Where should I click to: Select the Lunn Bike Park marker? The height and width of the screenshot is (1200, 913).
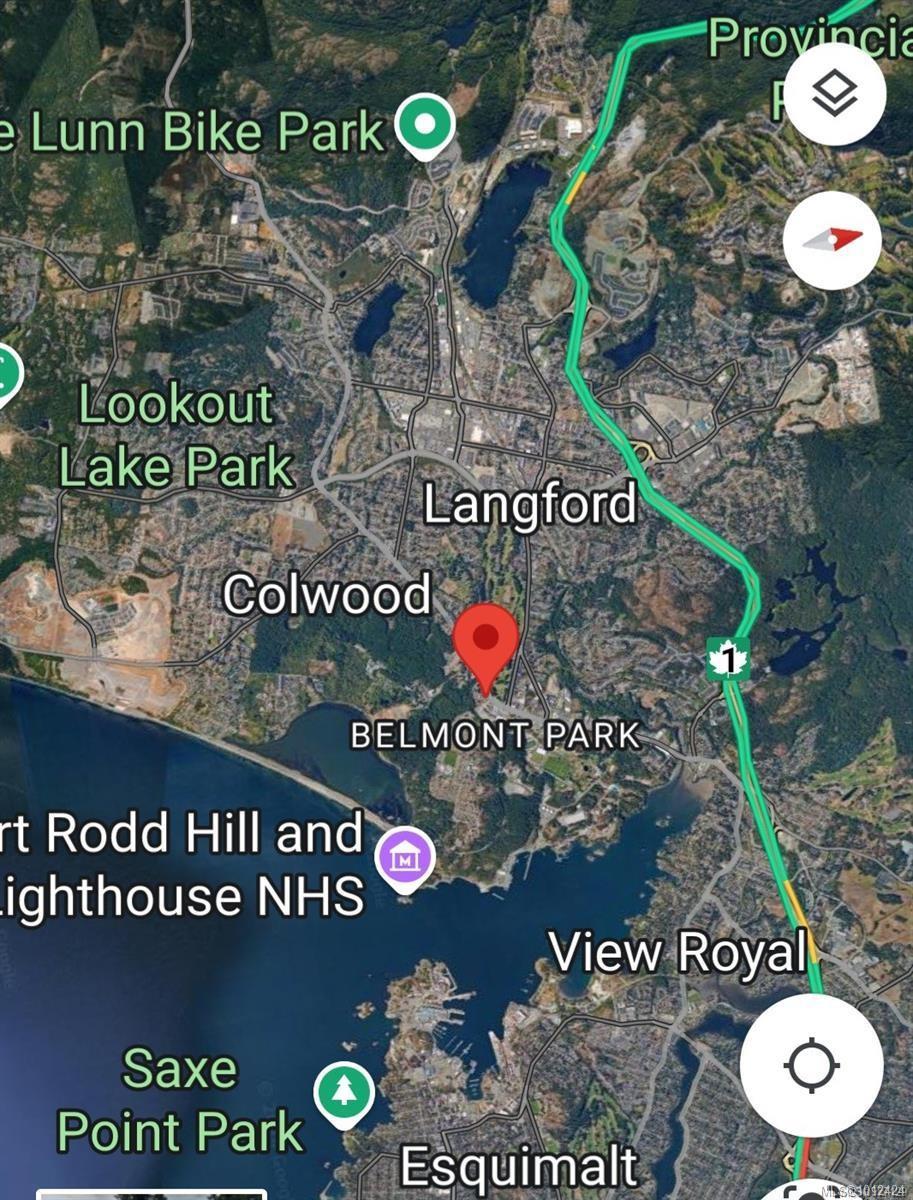tap(425, 126)
